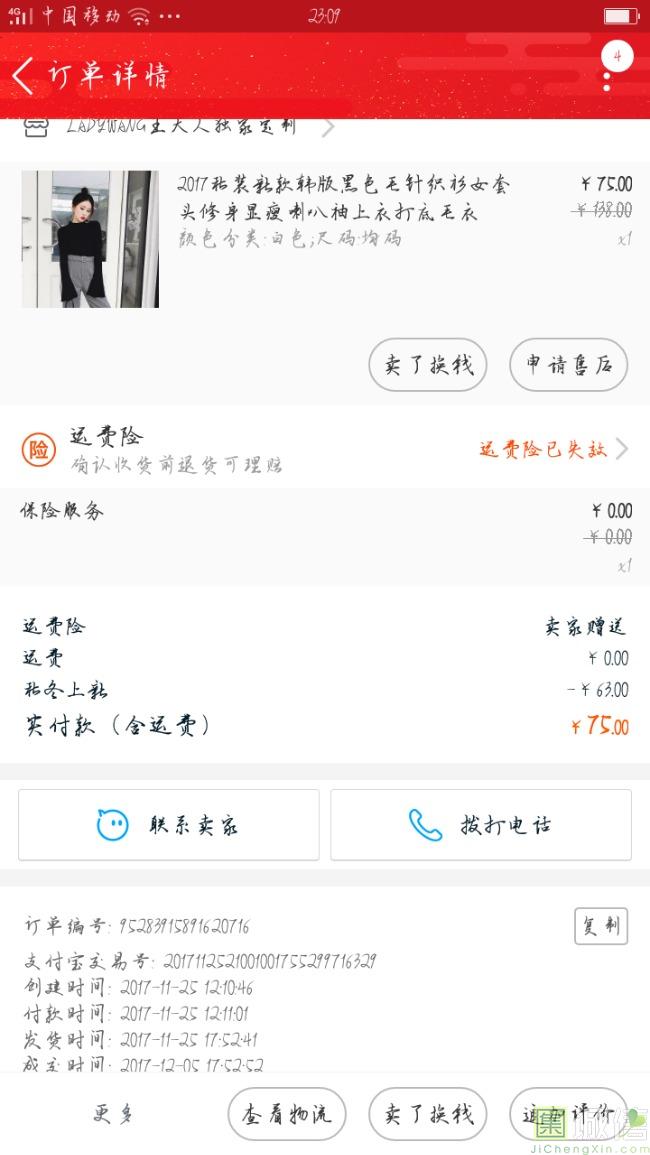Open the black knit sweater product photo
650x1155 pixels.
[x=90, y=238]
